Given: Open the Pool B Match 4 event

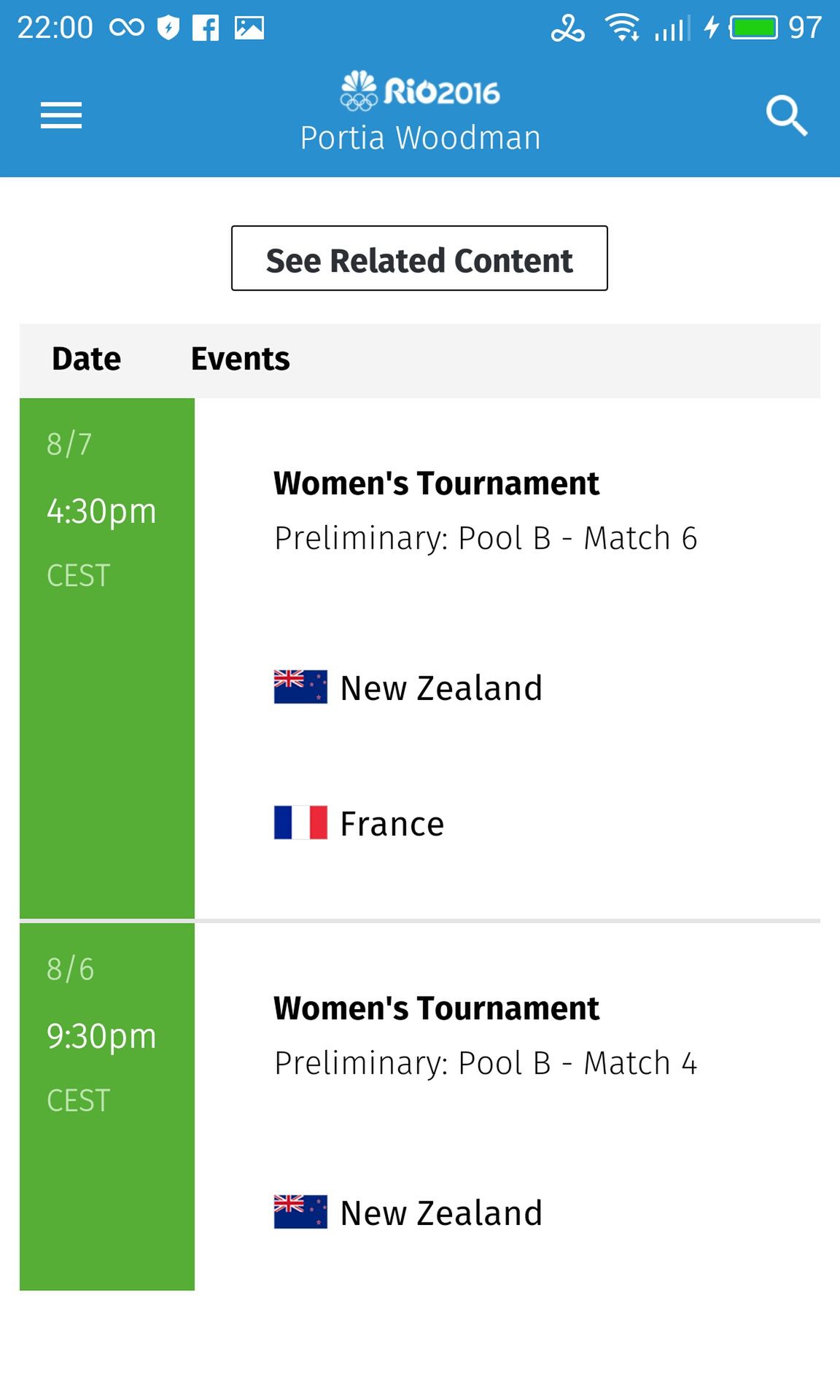Looking at the screenshot, I should click(x=486, y=1035).
